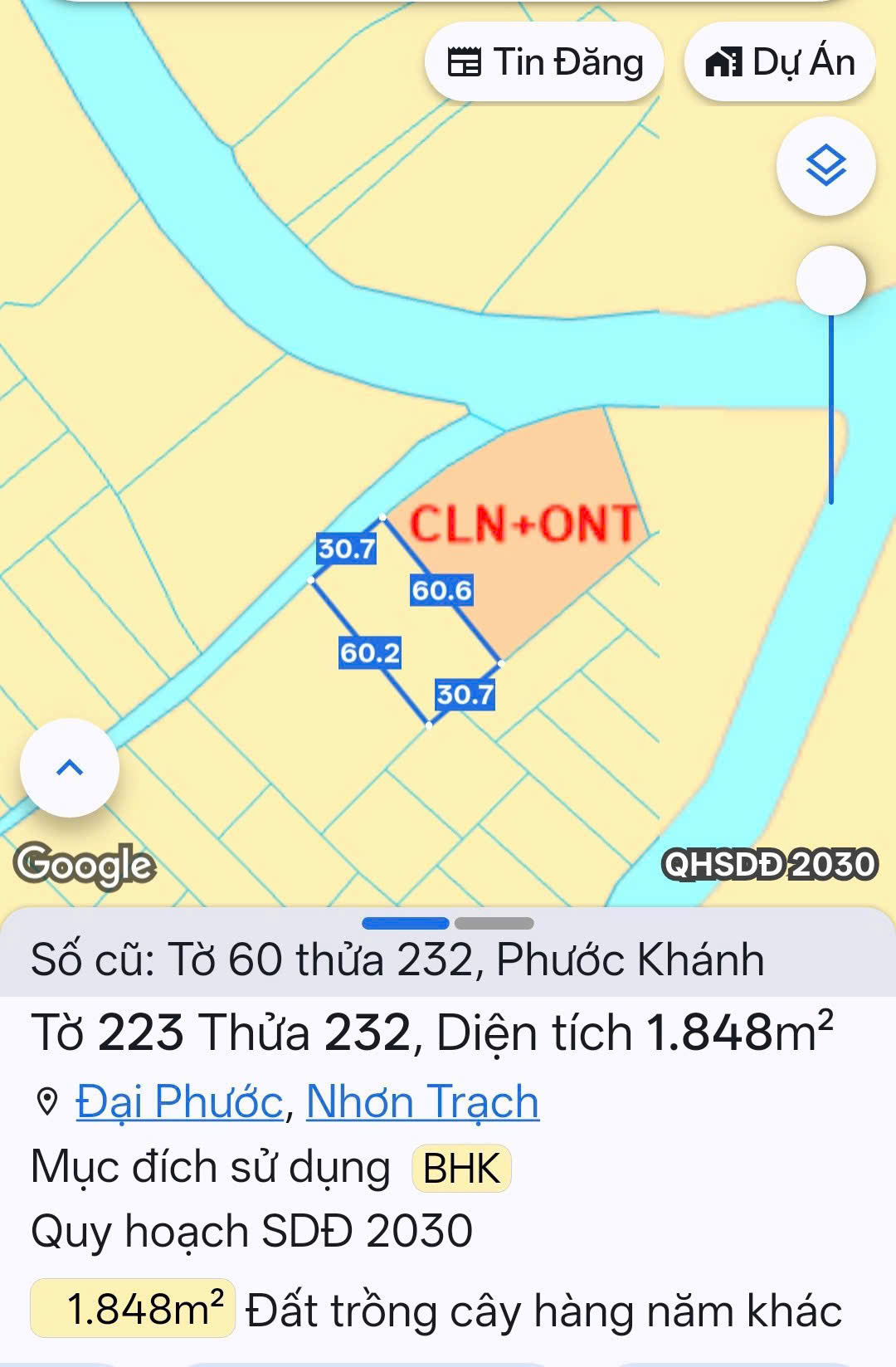Open the Dự Án projects button
This screenshot has width=896, height=1367.
coord(779,63)
